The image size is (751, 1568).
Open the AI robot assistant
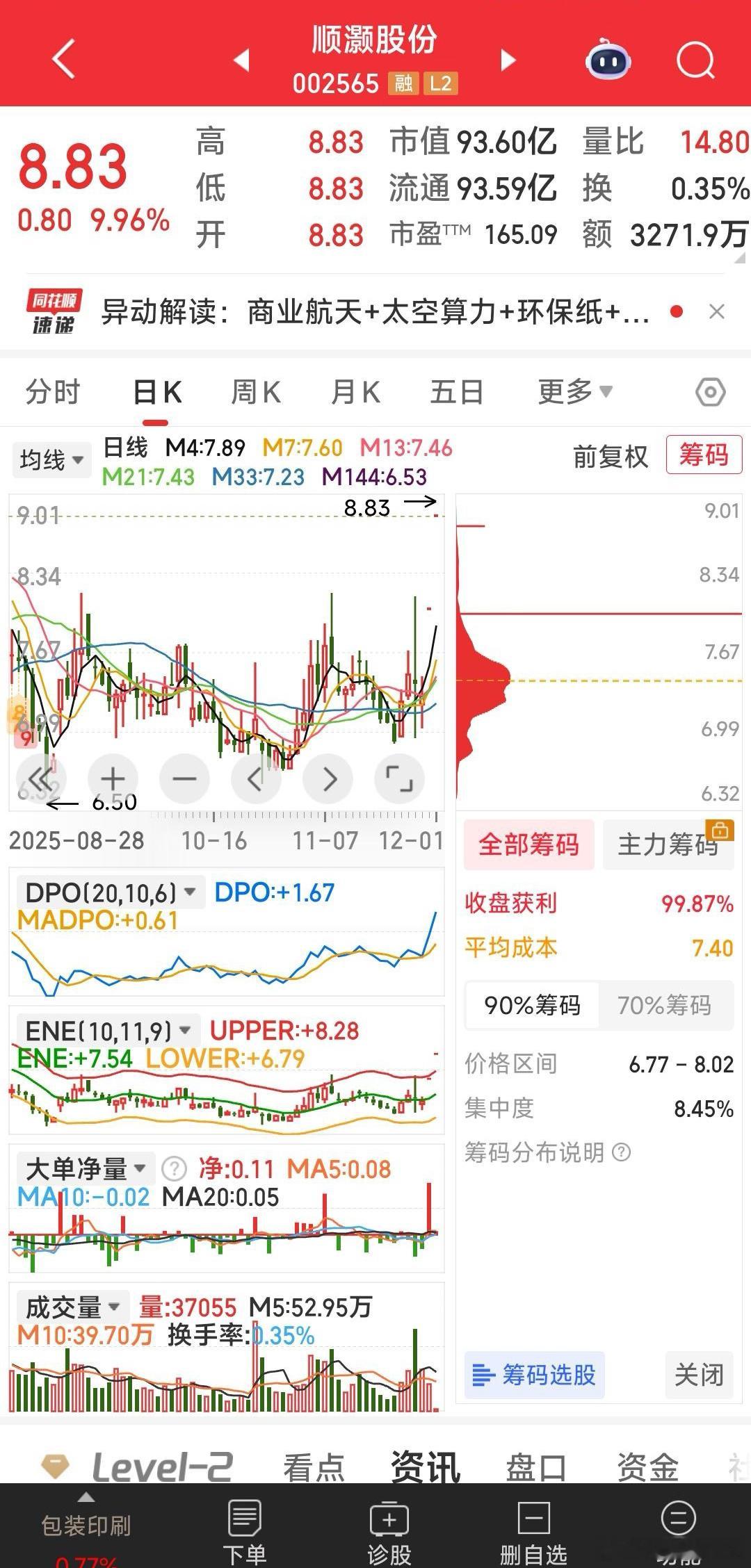click(608, 60)
